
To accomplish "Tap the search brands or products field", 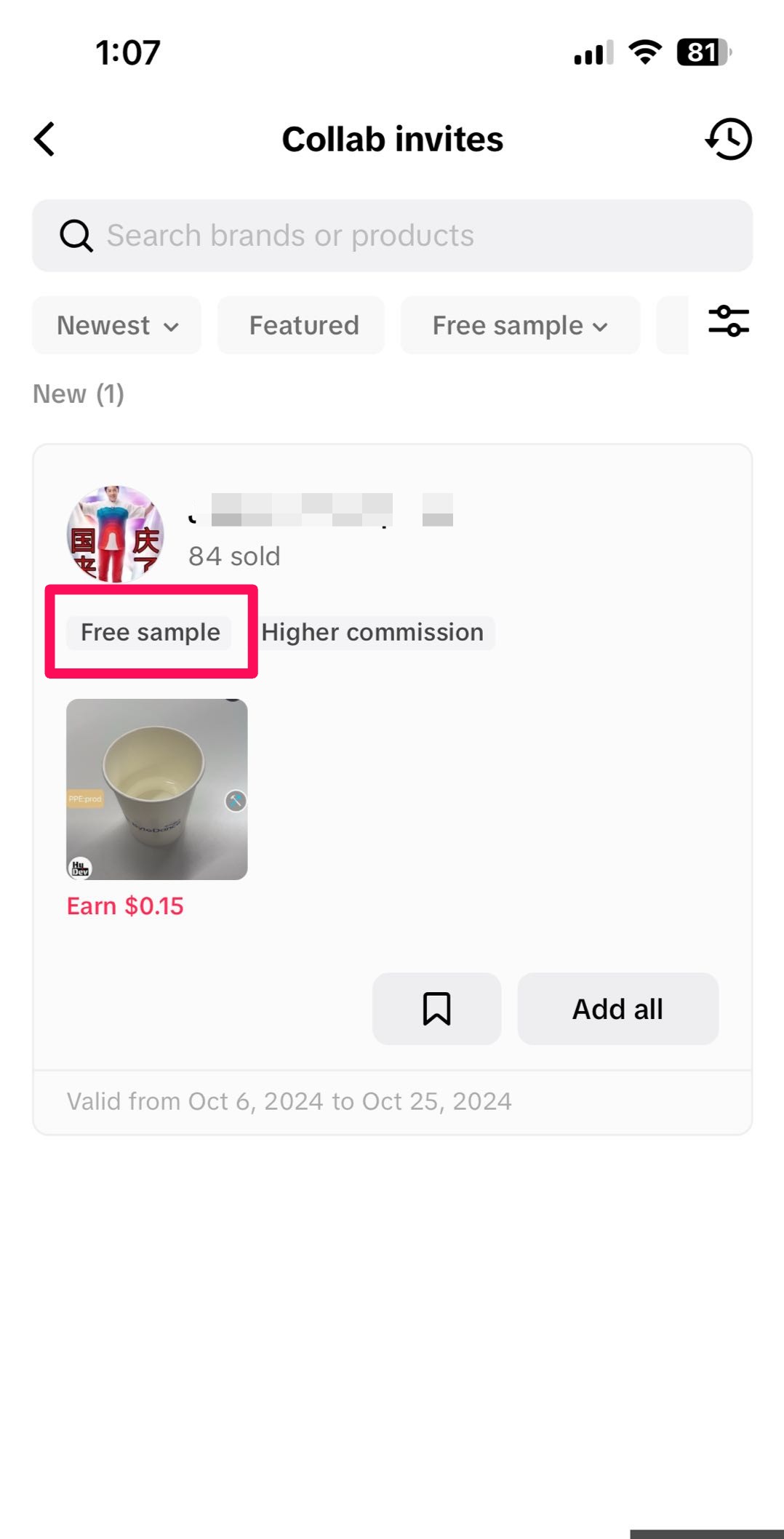I will coord(393,236).
